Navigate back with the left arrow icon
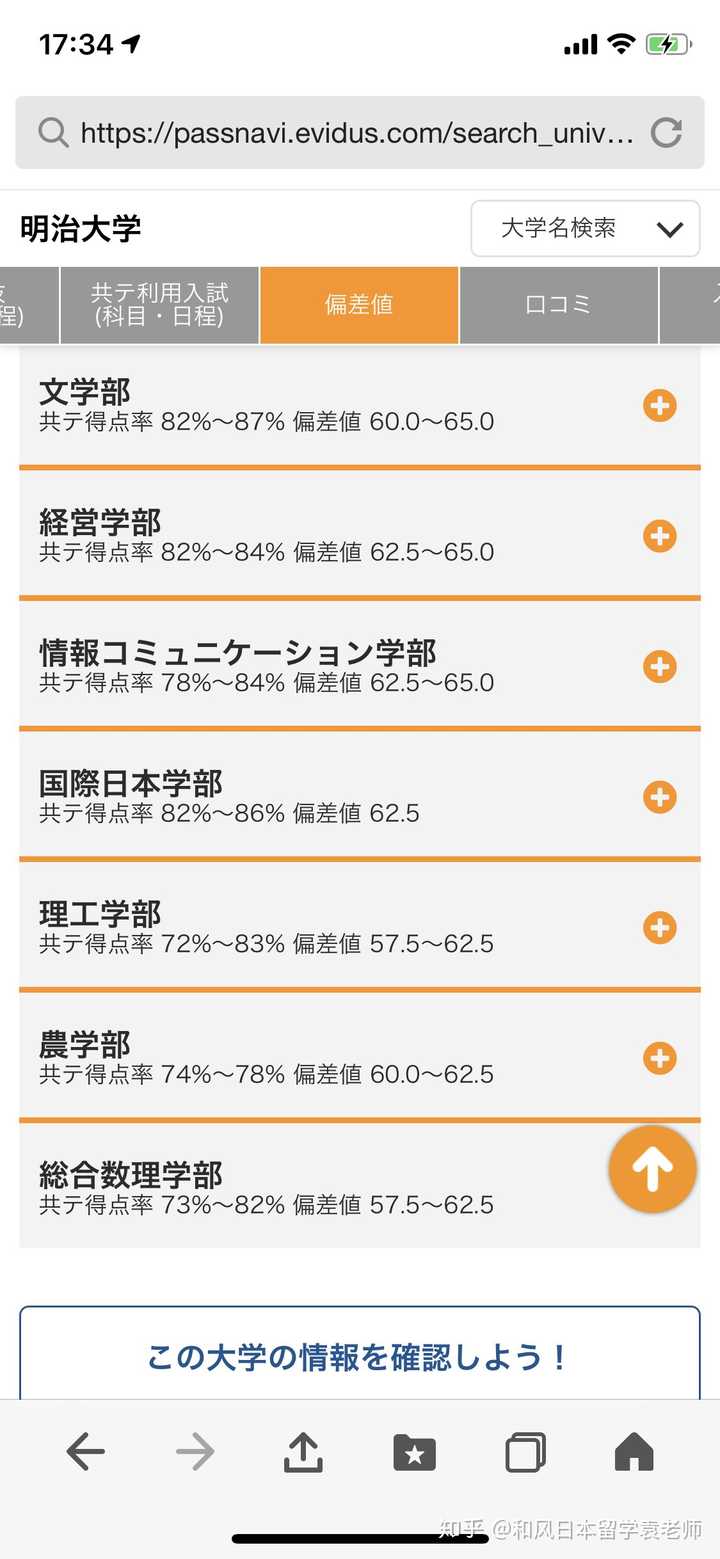The width and height of the screenshot is (720, 1559). tap(85, 1452)
